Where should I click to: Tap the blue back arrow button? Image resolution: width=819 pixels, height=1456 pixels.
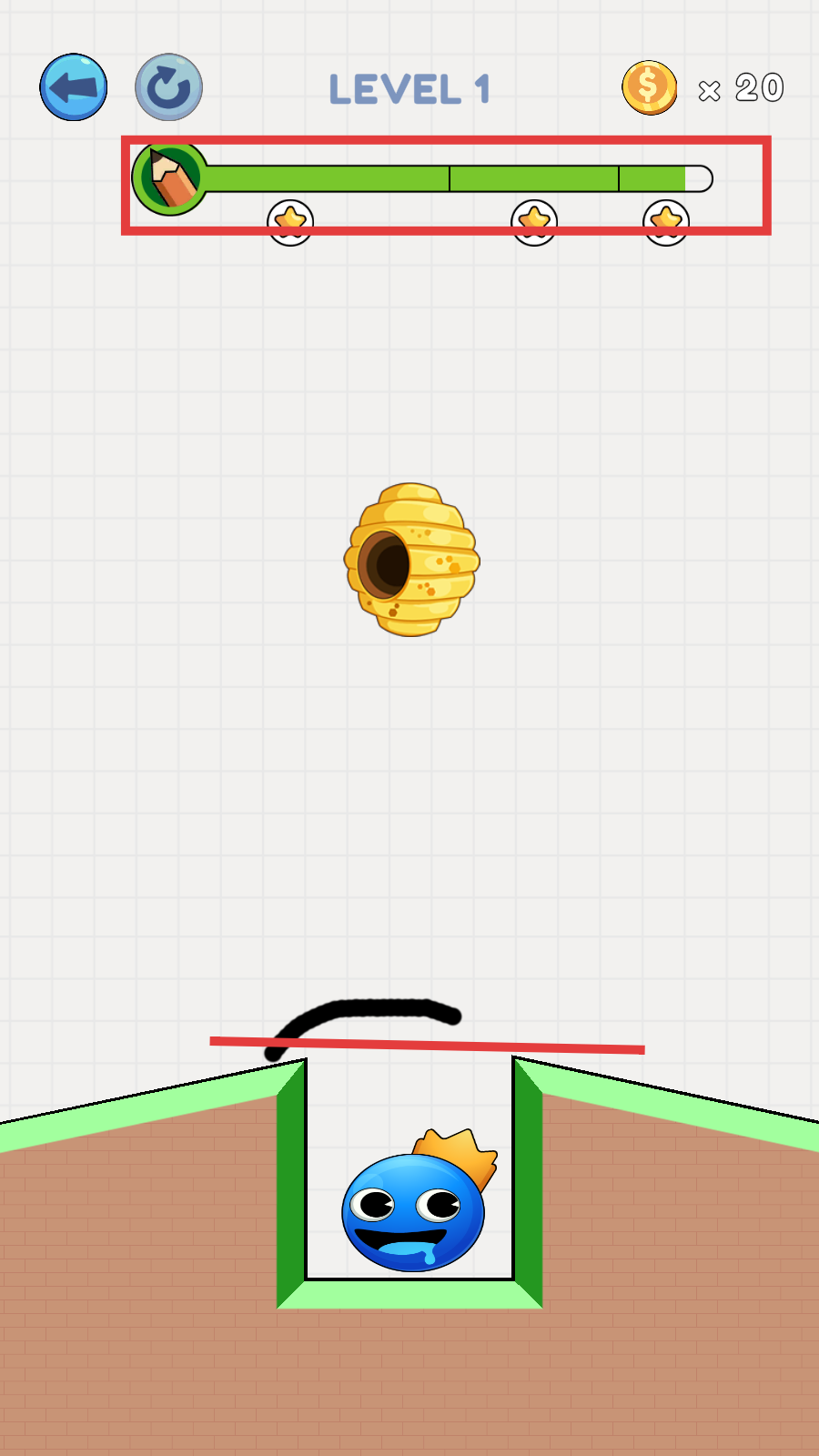(74, 87)
